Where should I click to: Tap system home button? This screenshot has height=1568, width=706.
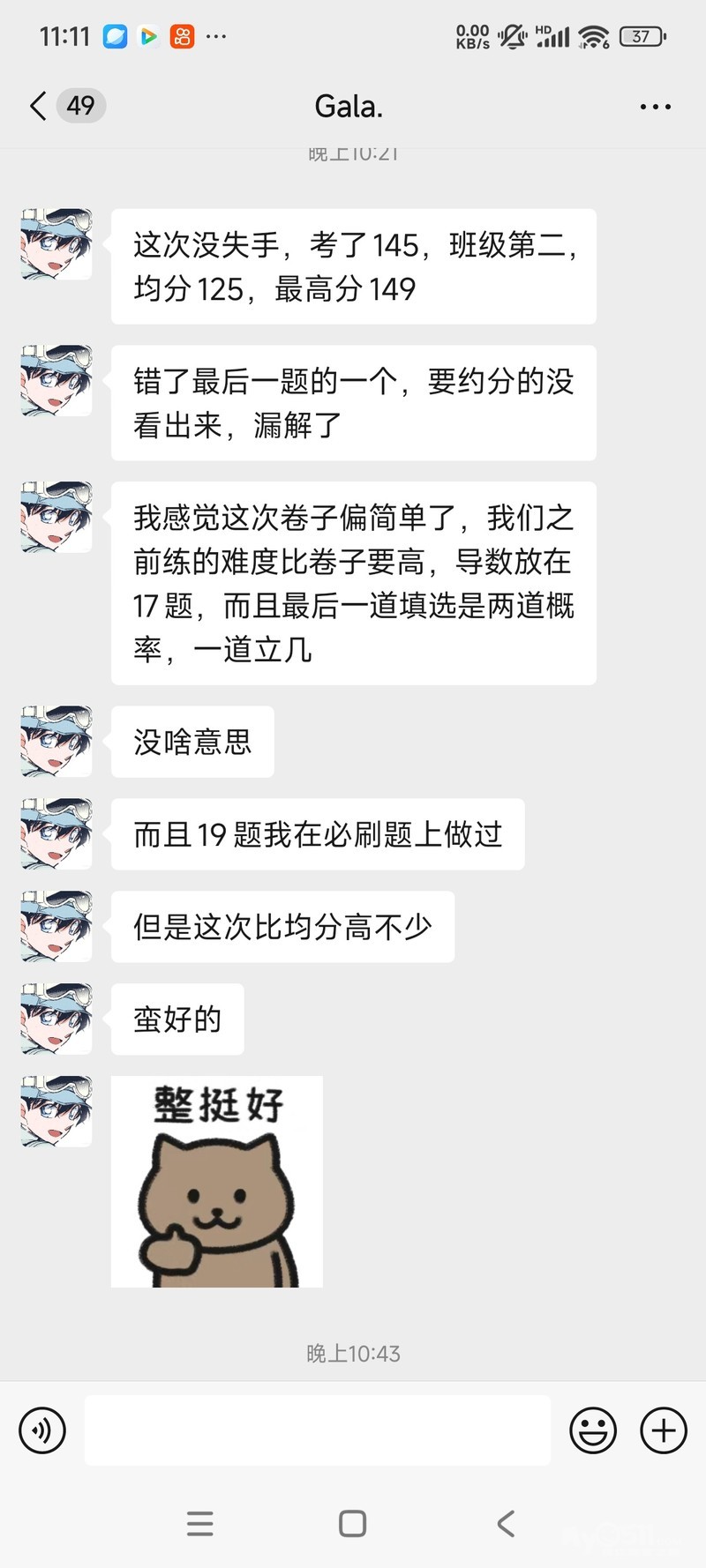coord(352,1523)
